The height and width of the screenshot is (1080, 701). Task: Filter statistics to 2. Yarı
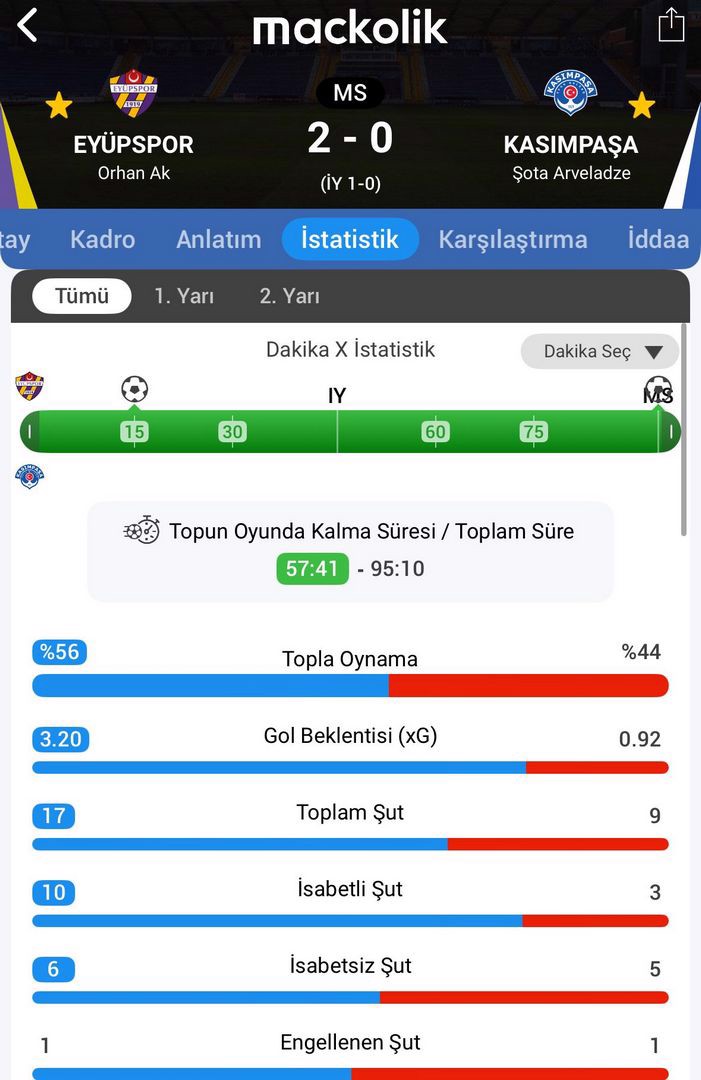click(290, 296)
